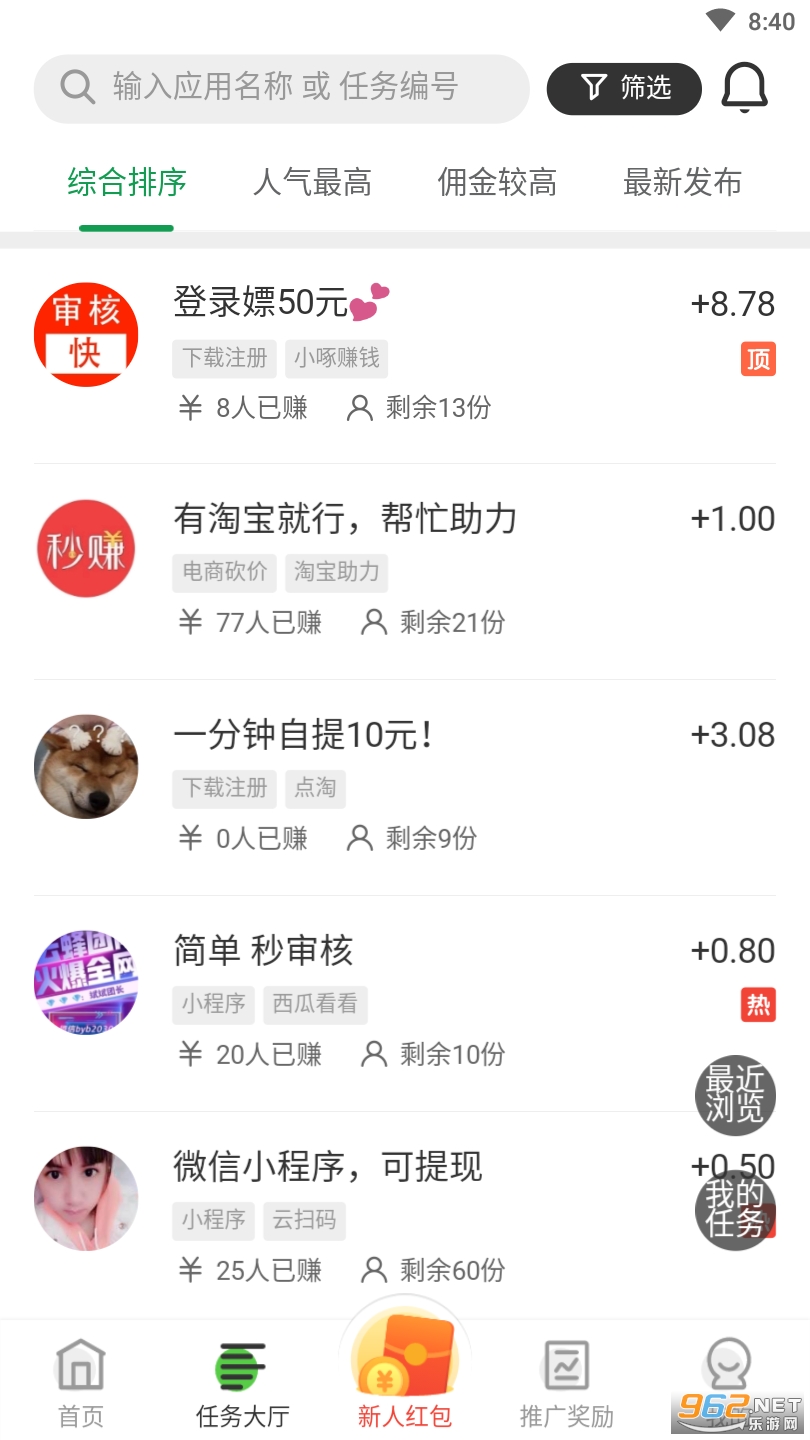This screenshot has width=810, height=1440.
Task: Switch to the 人气最高 sorting tab
Action: (312, 183)
